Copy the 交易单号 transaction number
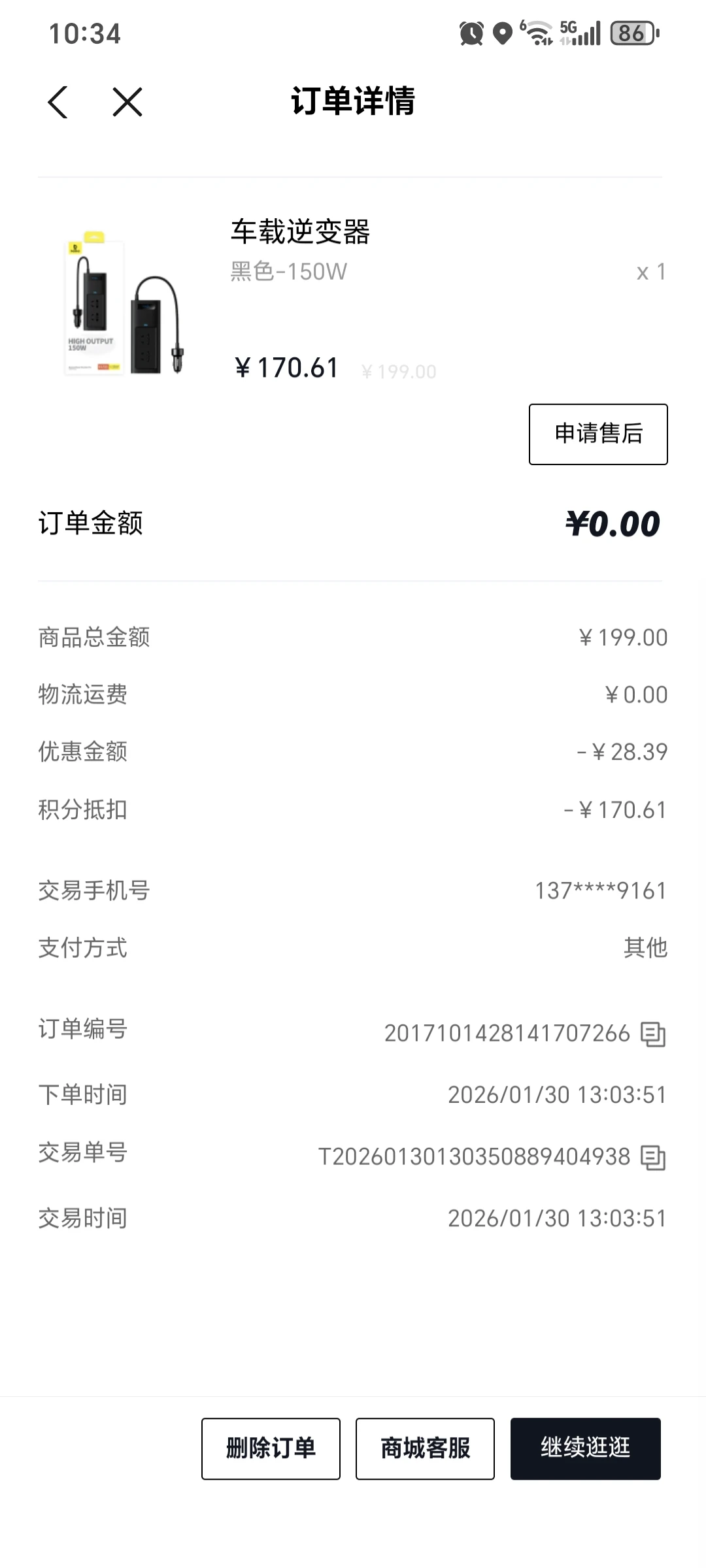This screenshot has height=1568, width=706. tap(652, 1158)
